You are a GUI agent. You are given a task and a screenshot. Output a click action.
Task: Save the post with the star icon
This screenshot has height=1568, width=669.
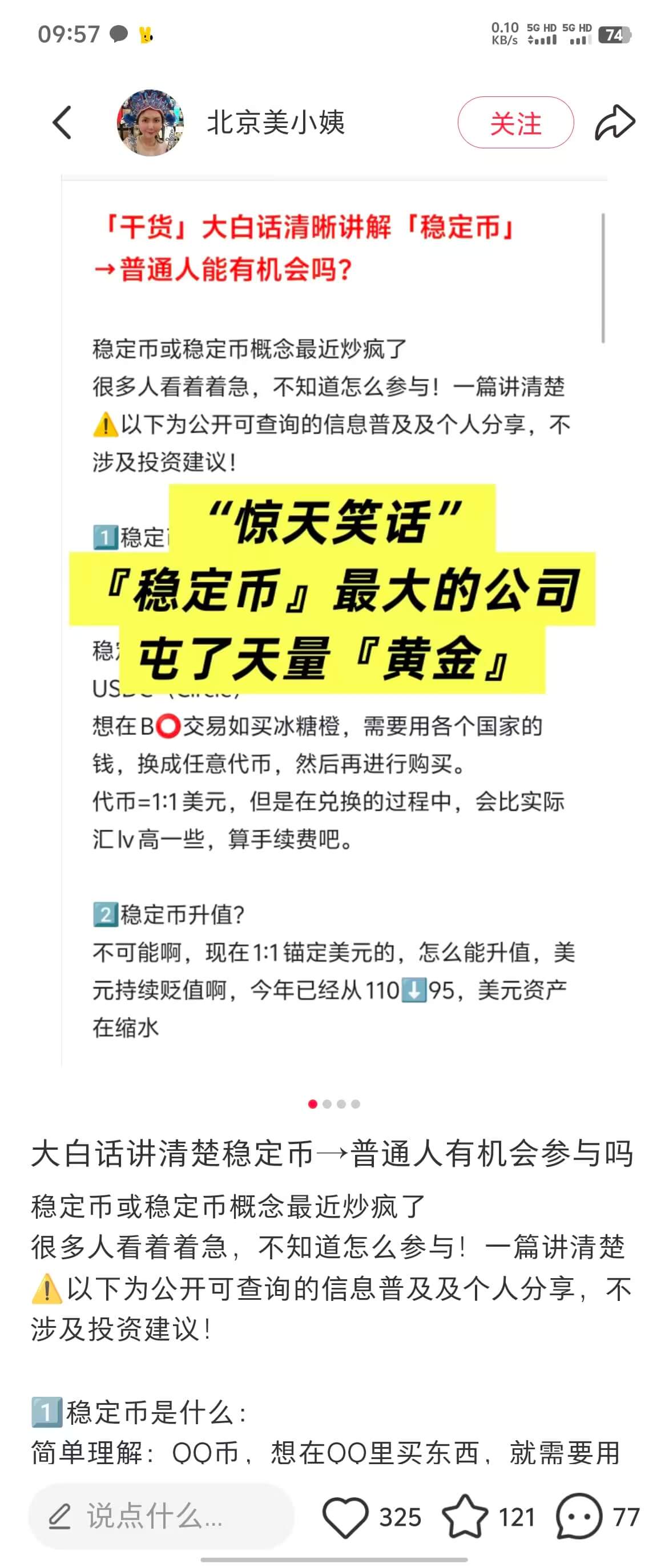click(x=465, y=1516)
